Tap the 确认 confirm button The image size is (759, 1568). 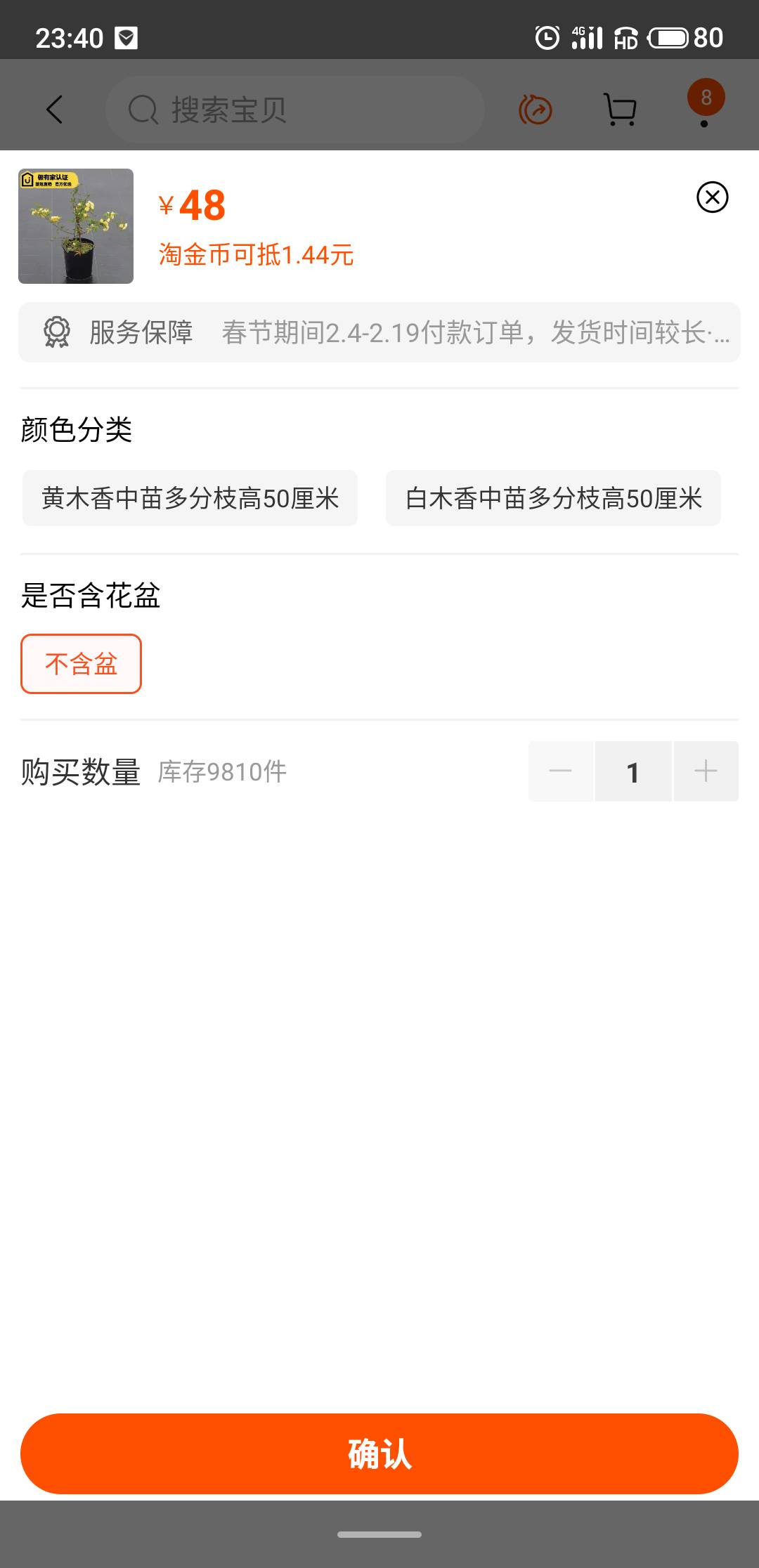coord(379,1453)
